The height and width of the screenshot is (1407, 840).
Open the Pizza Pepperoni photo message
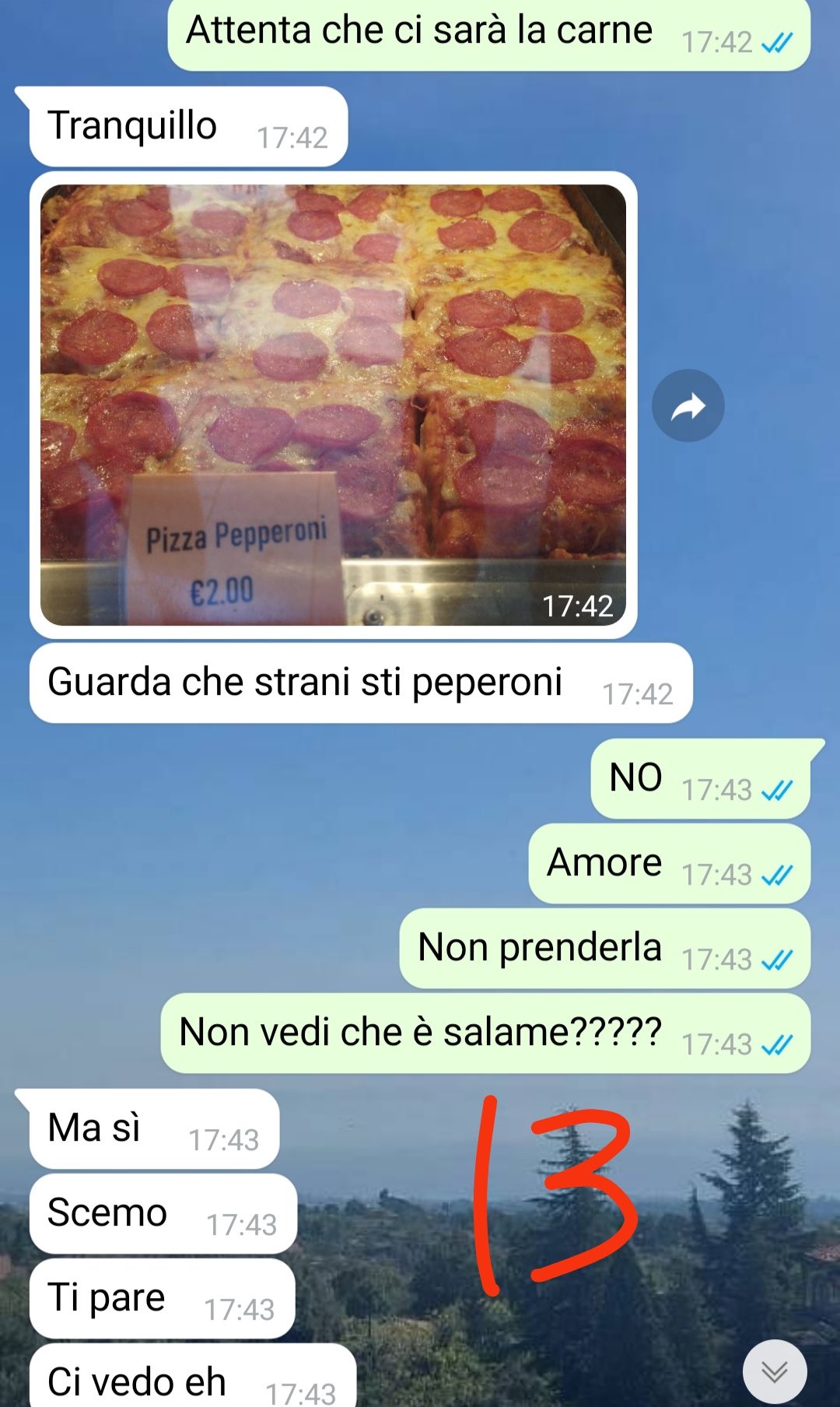333,405
